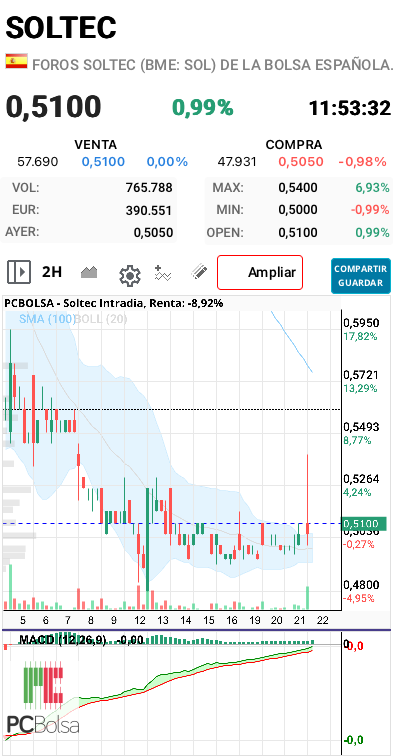Screen dimensions: 393x756
Task: Select the drawing pencil tool
Action: (x=199, y=272)
